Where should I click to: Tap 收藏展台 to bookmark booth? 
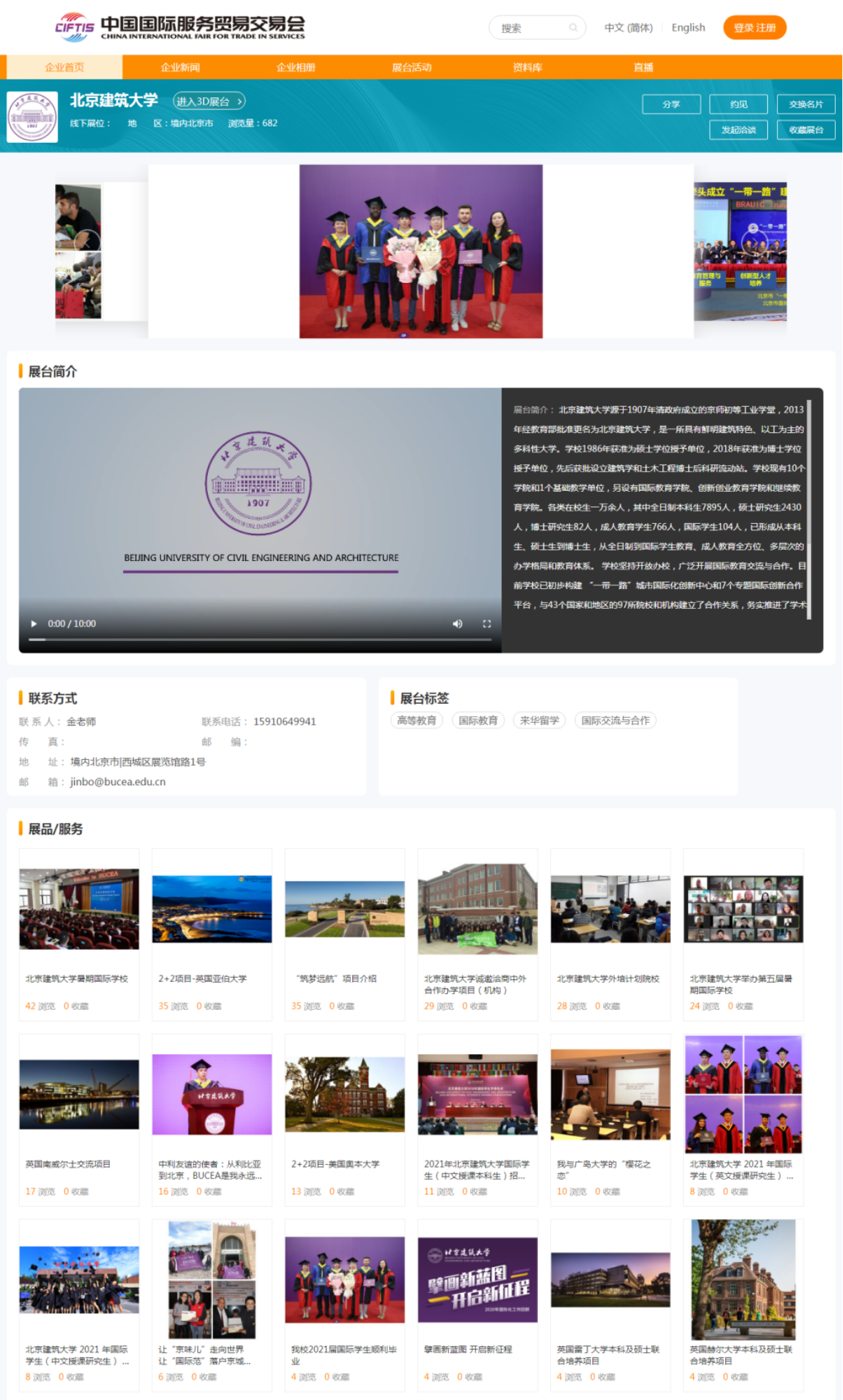pos(806,130)
